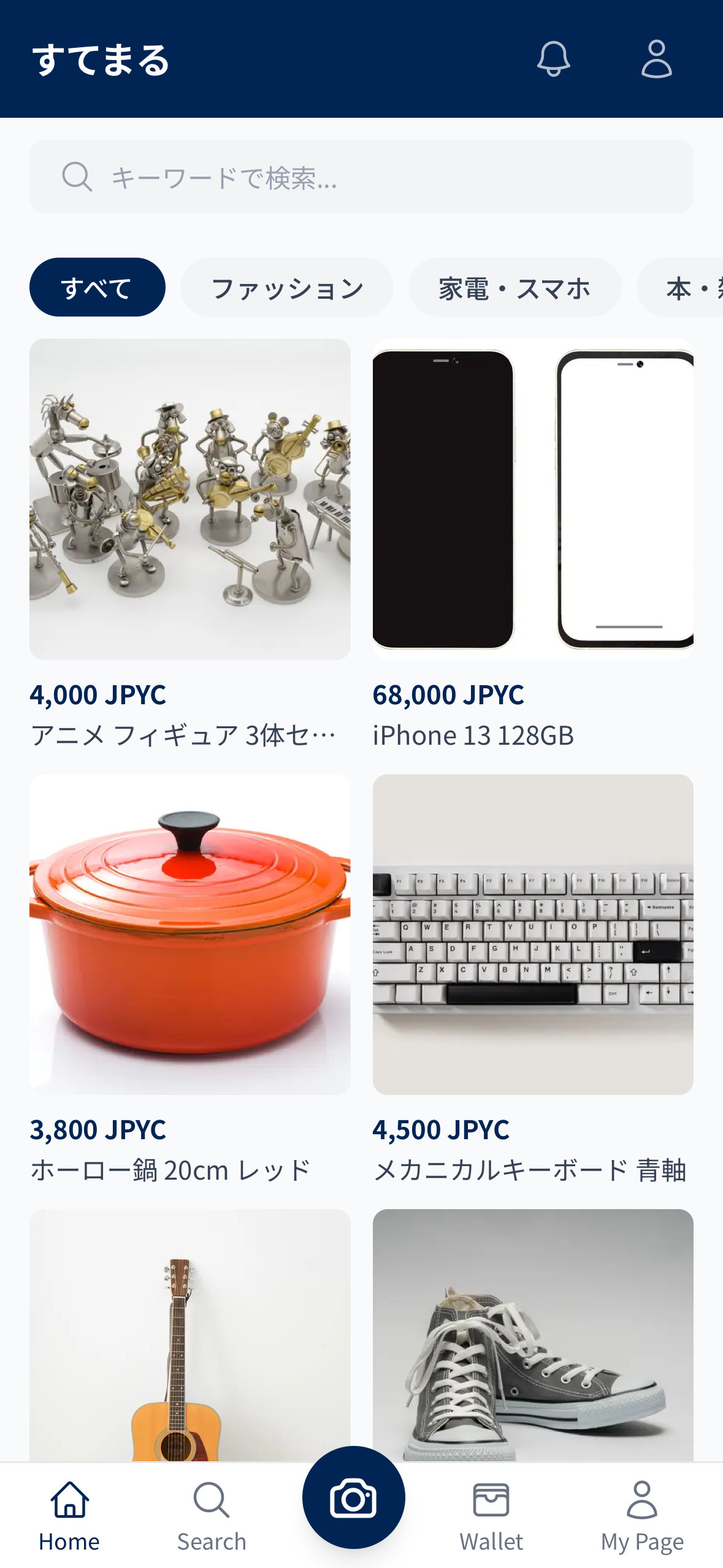Open the acoustic guitar listing
Screen dimensions: 723x1568
(x=189, y=1334)
